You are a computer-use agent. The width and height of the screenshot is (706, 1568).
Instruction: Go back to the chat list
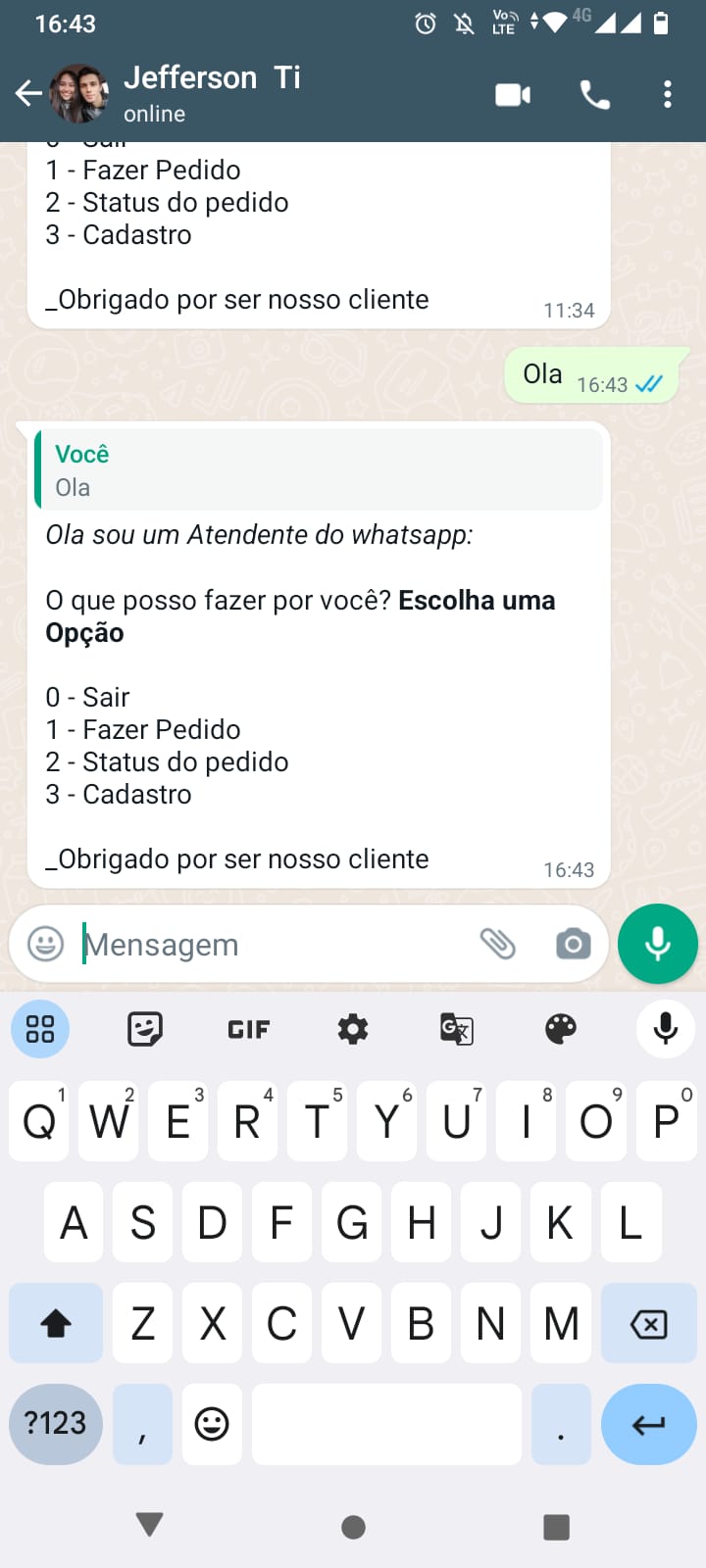coord(28,94)
